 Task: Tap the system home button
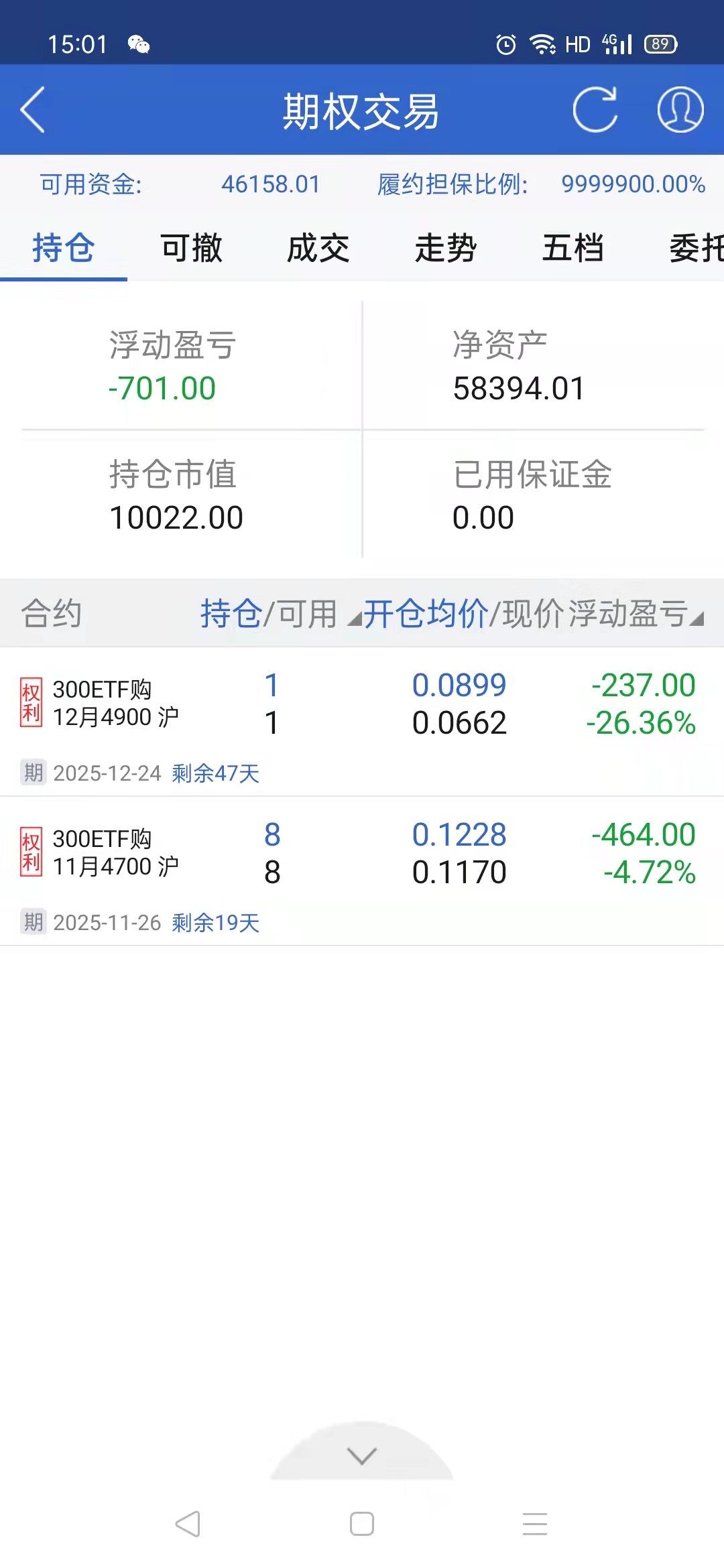(362, 1524)
